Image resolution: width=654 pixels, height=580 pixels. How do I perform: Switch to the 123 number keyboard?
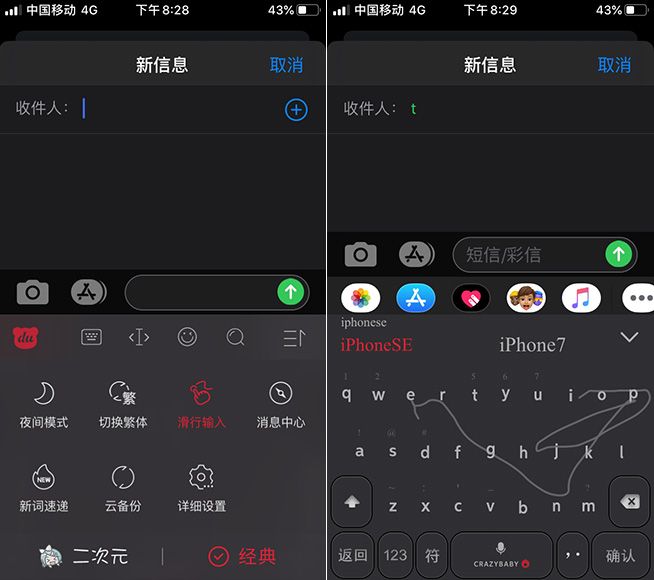tap(395, 555)
